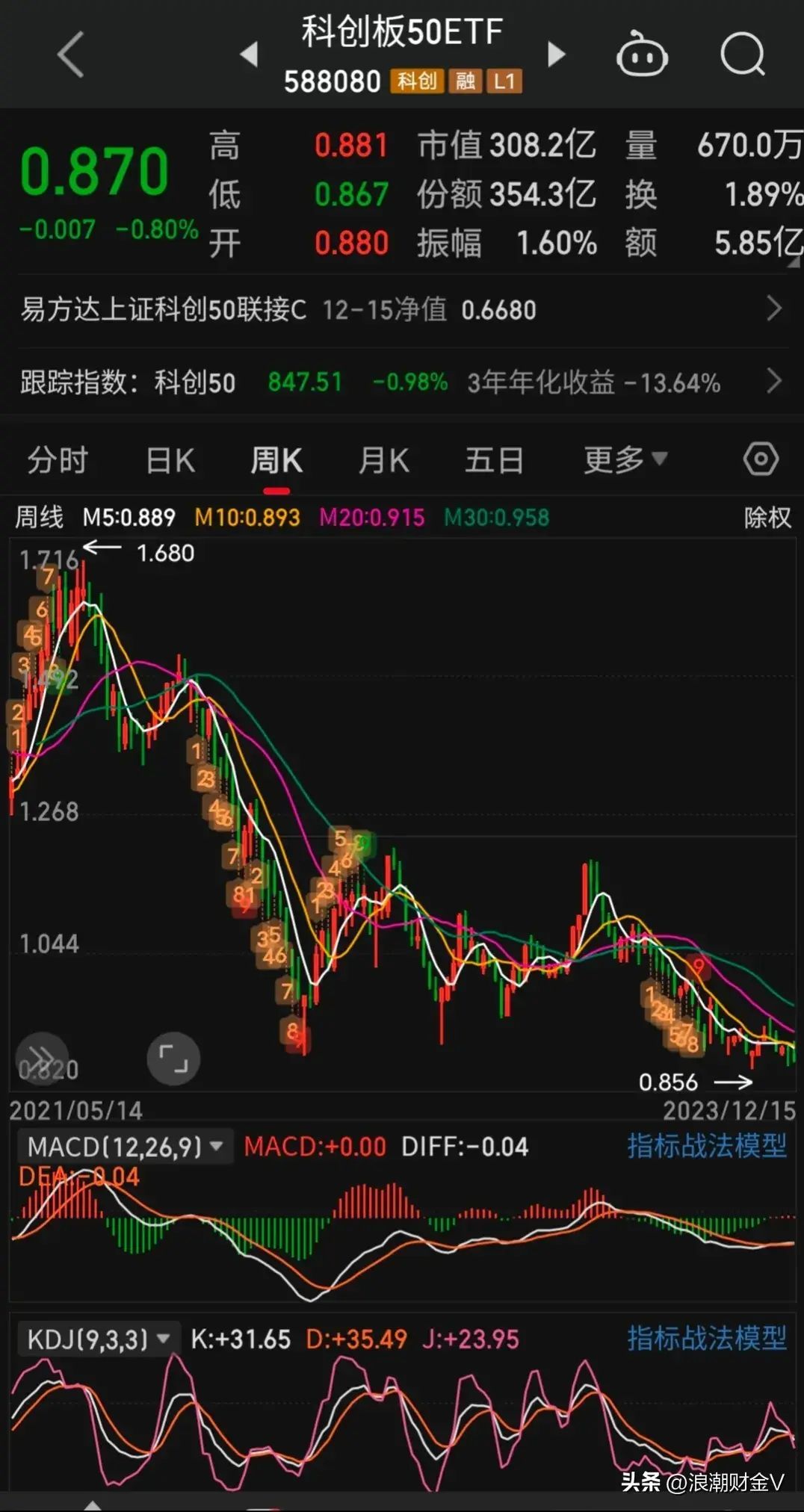This screenshot has width=804, height=1512.
Task: Open 指标战法模型 link beside MACD
Action: (x=706, y=1146)
